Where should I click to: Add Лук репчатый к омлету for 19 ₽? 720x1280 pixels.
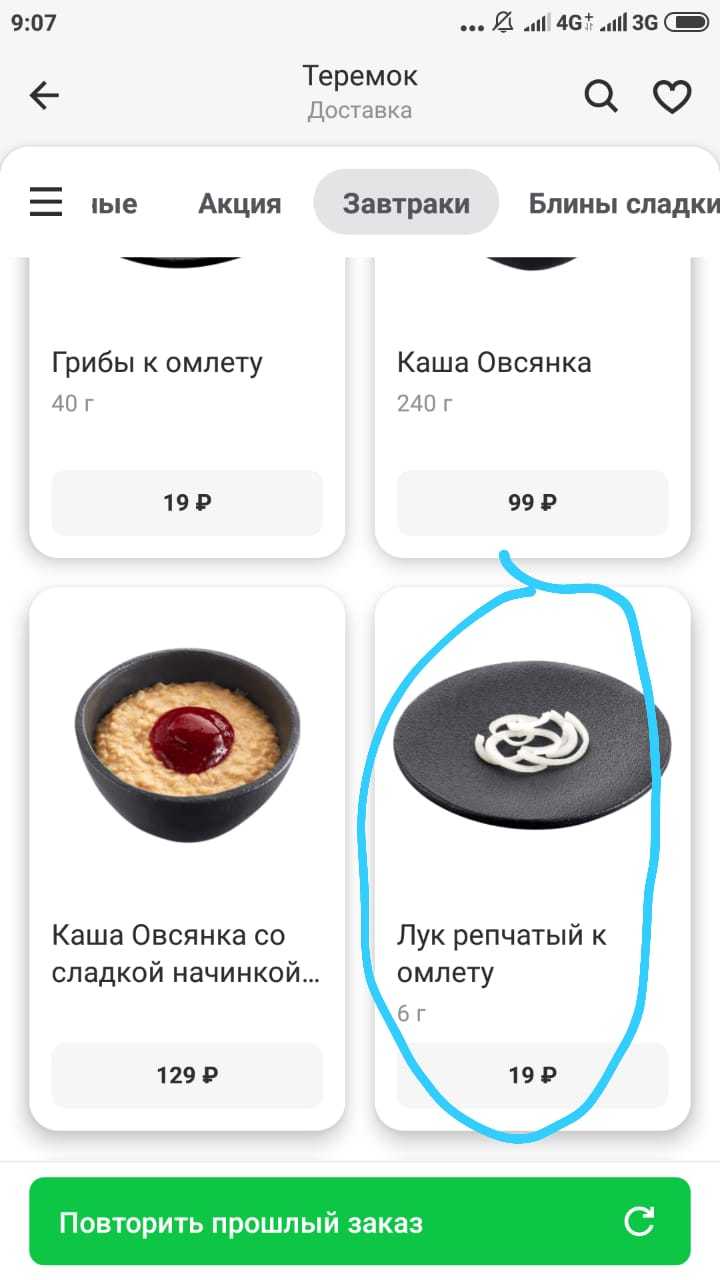pyautogui.click(x=532, y=1075)
